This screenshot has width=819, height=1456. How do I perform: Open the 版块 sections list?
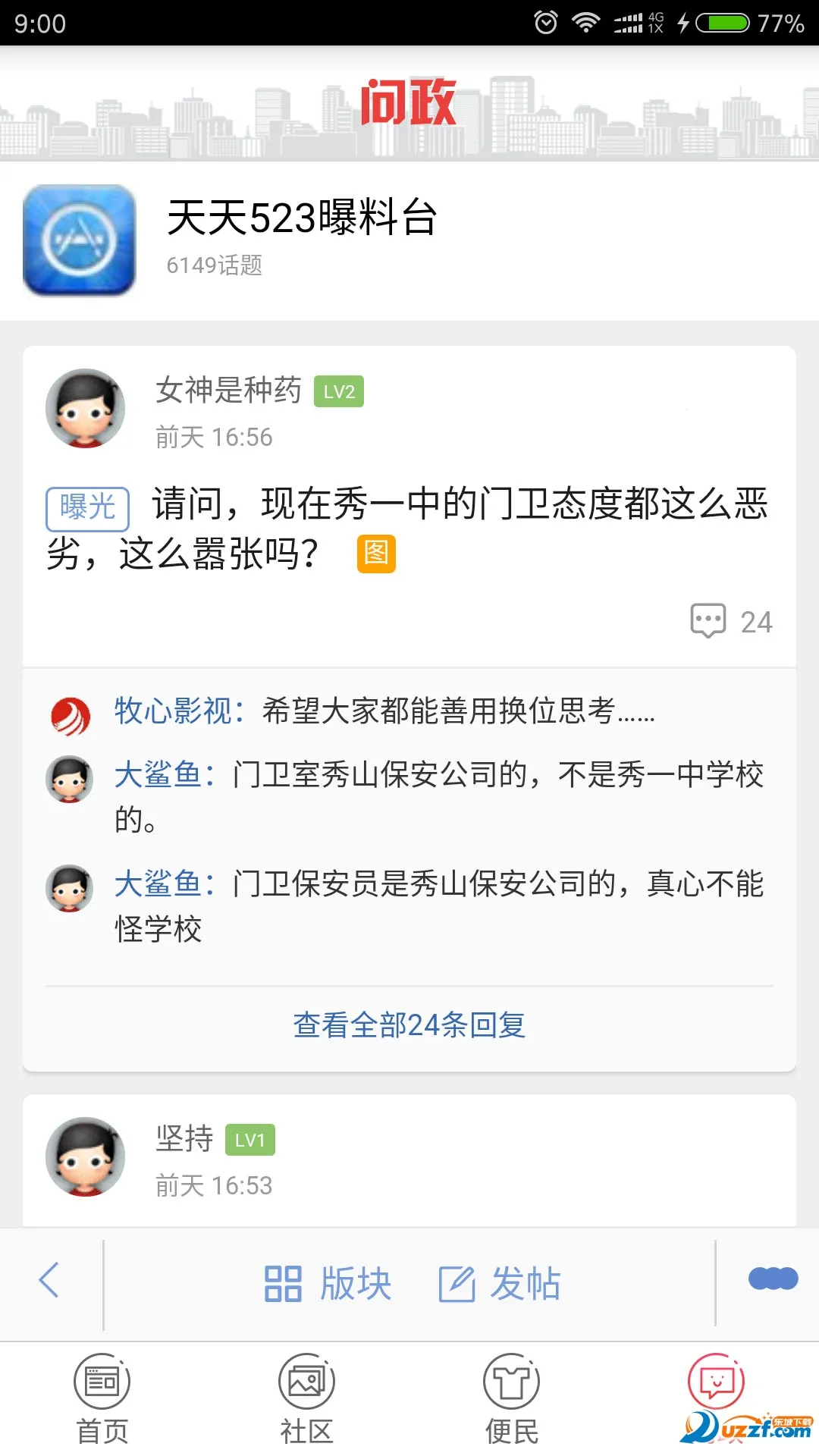click(x=328, y=1283)
